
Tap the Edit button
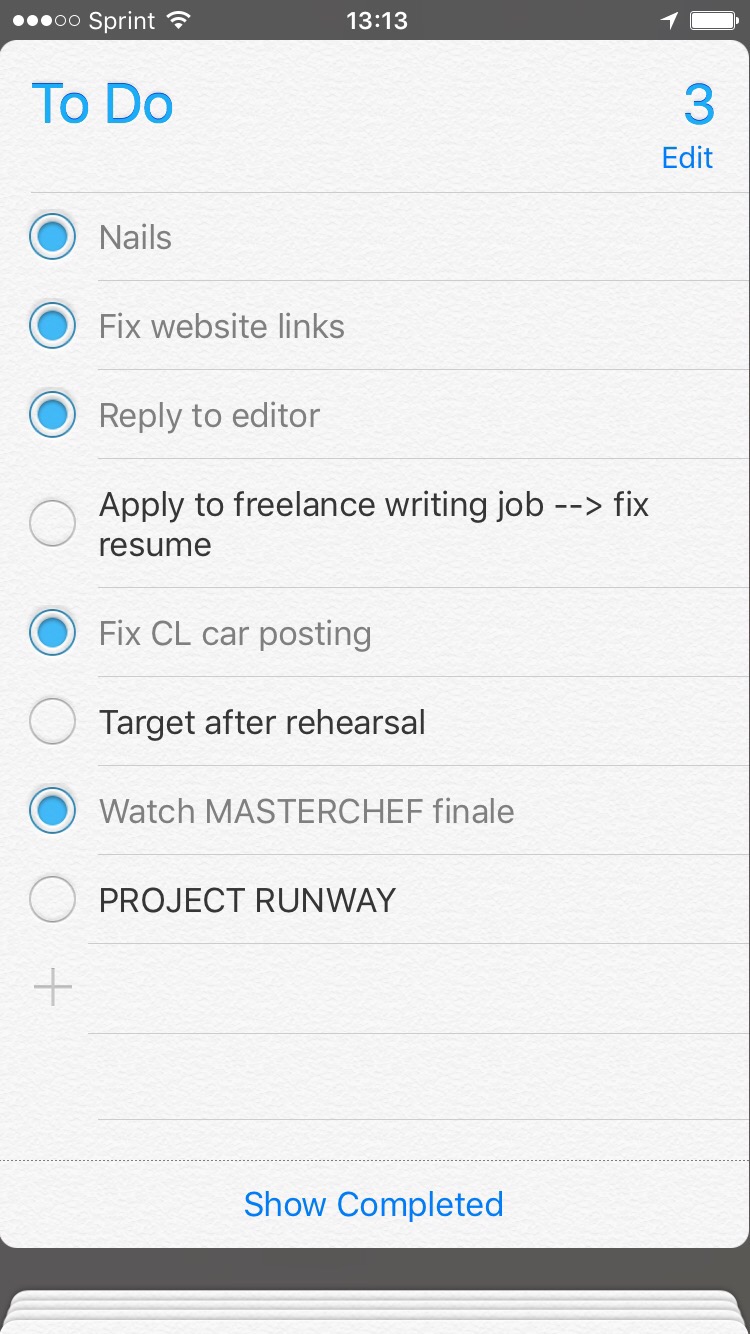[687, 158]
